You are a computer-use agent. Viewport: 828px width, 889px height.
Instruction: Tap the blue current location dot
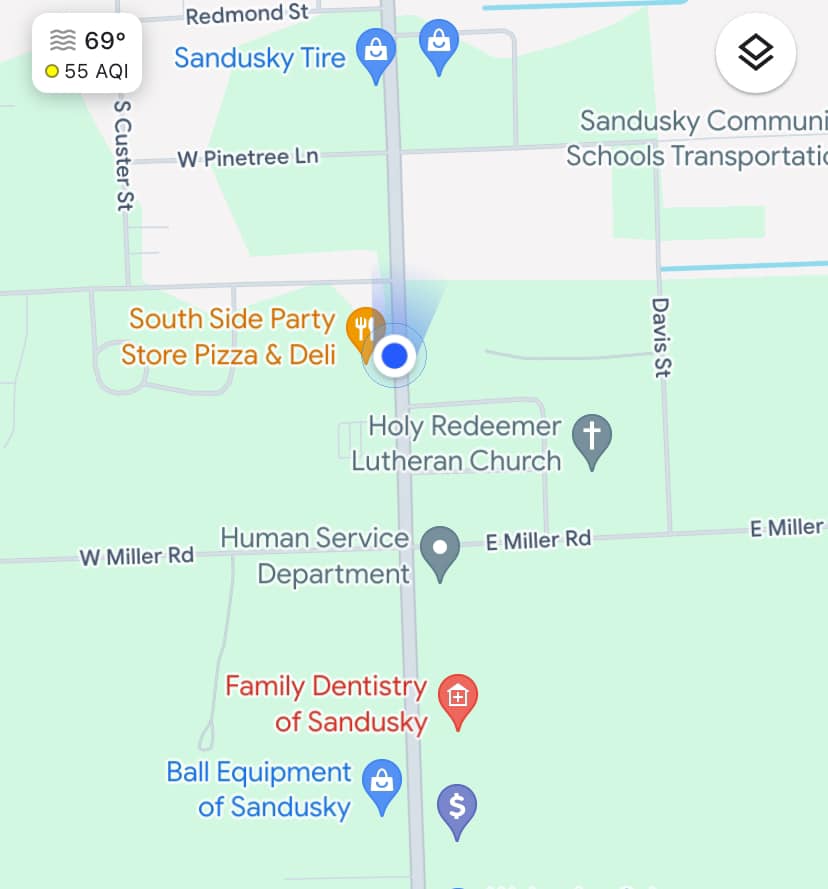(397, 355)
